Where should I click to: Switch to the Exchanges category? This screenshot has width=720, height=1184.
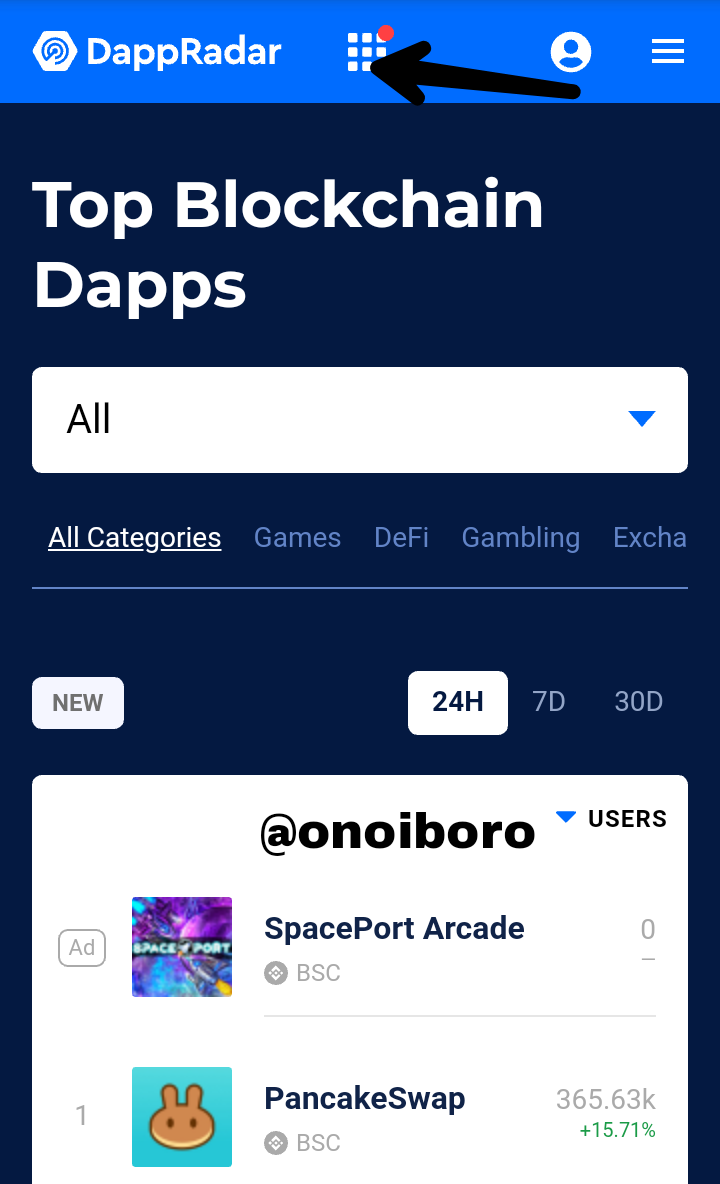click(x=649, y=538)
